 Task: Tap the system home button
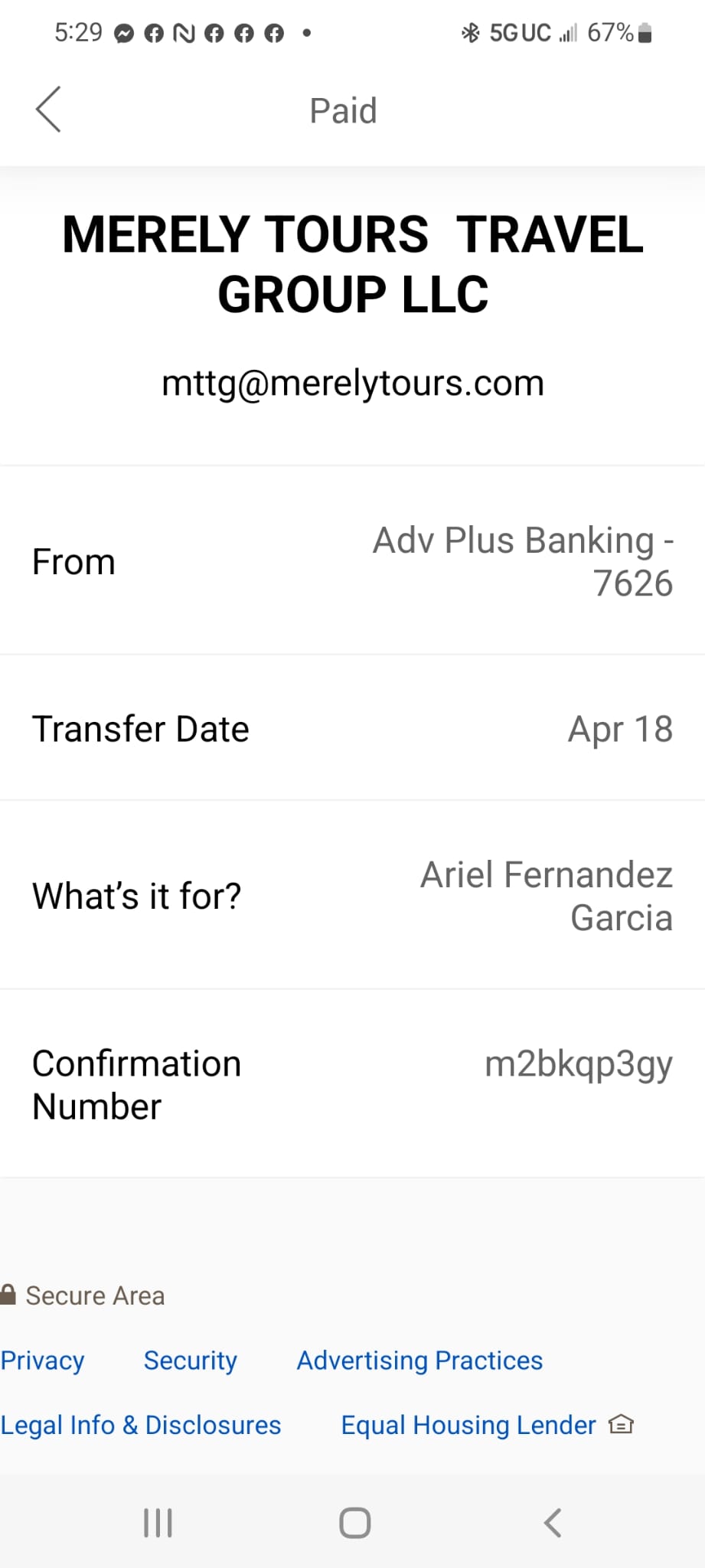355,1522
